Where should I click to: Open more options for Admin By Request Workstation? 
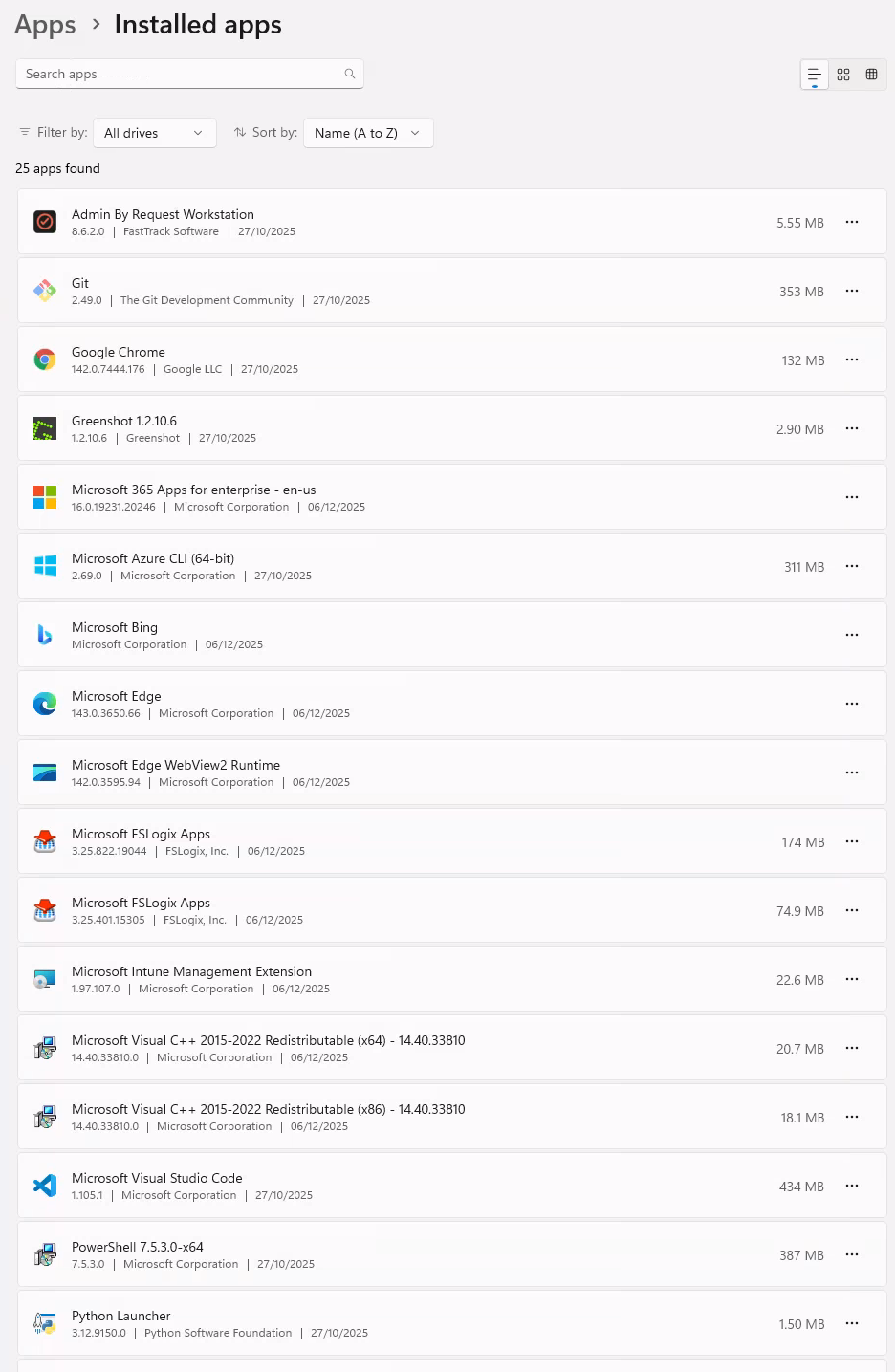click(852, 222)
